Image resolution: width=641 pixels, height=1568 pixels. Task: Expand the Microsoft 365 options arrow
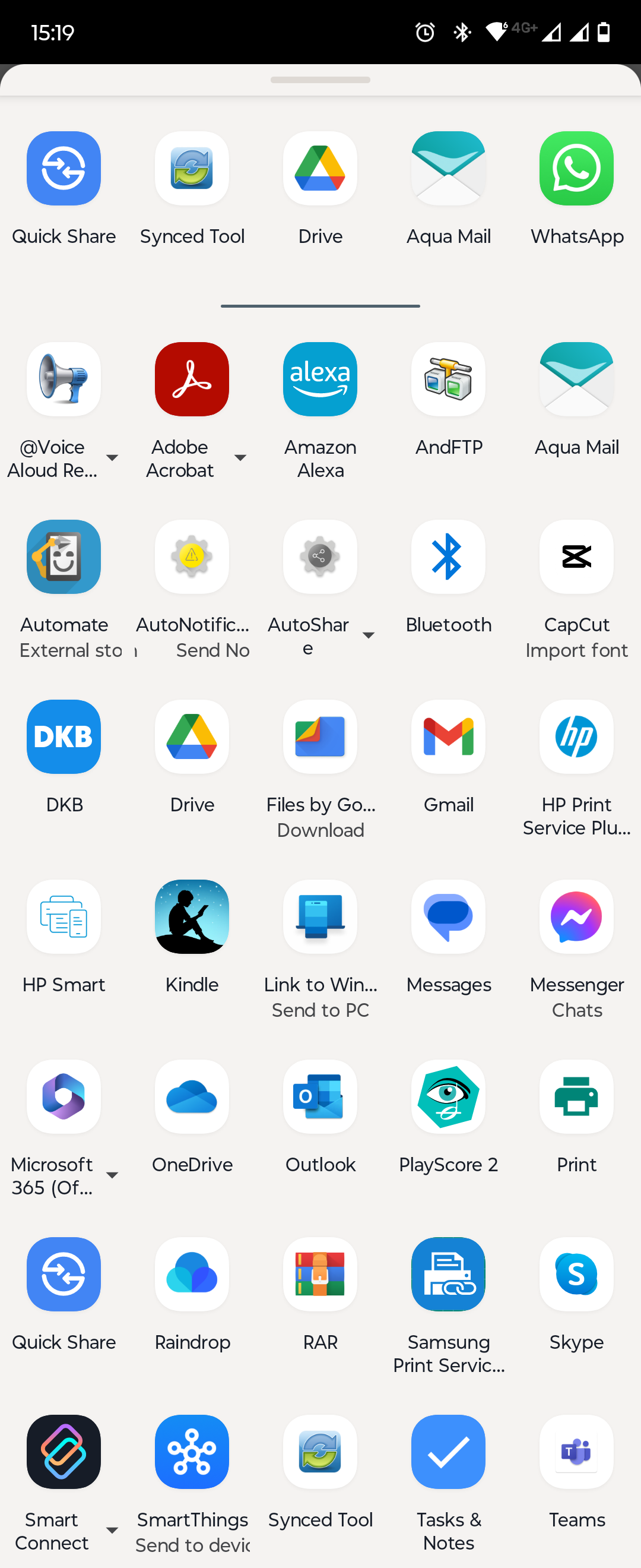point(112,1175)
